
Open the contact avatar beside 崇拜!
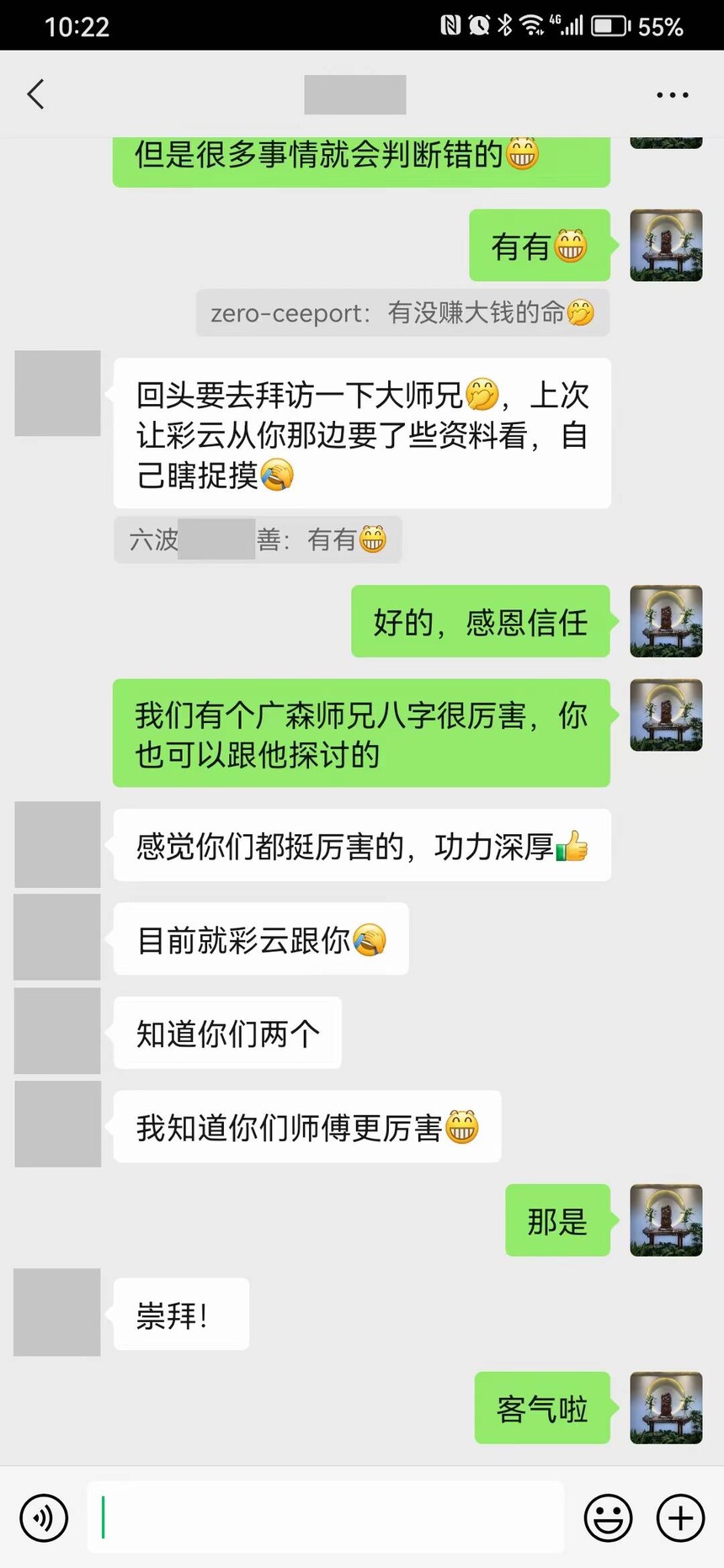tap(57, 1312)
